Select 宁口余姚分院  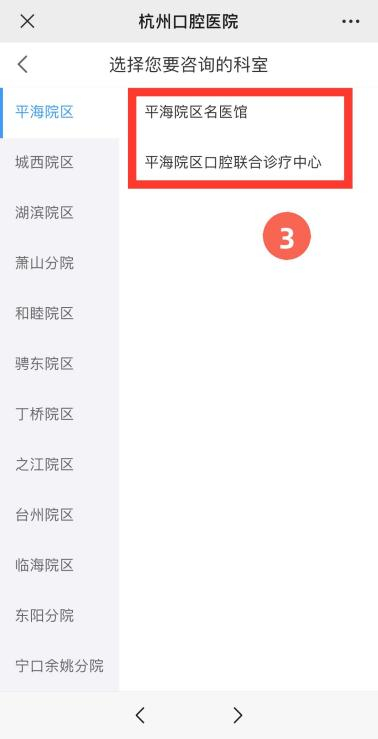[x=59, y=666]
